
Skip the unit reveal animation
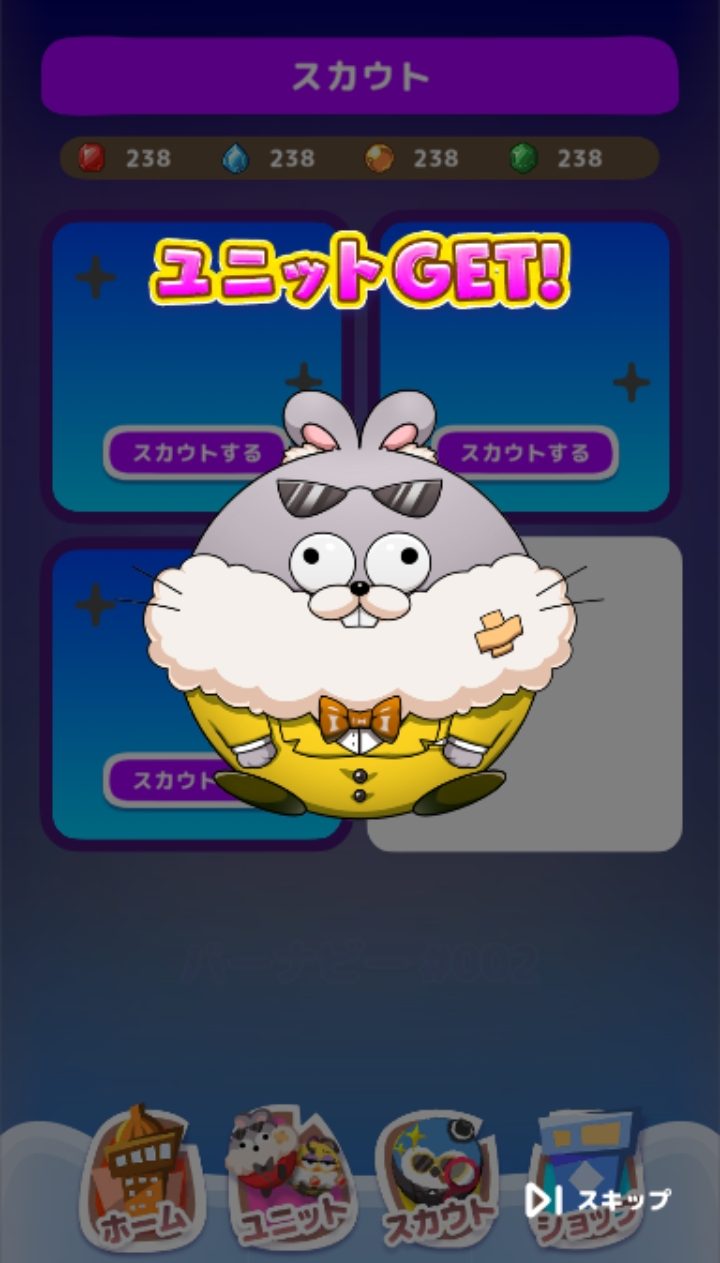coord(598,1199)
